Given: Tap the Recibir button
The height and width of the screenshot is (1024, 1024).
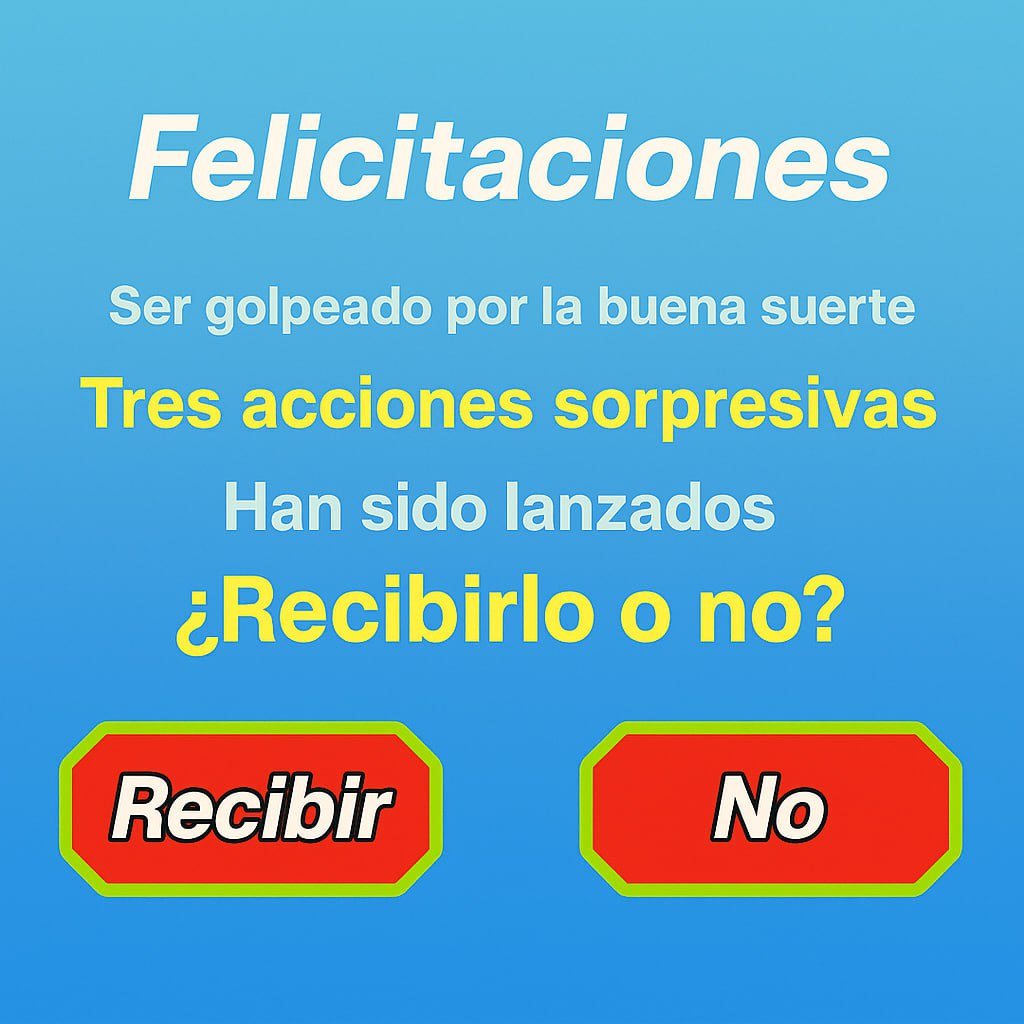Looking at the screenshot, I should click(x=250, y=808).
